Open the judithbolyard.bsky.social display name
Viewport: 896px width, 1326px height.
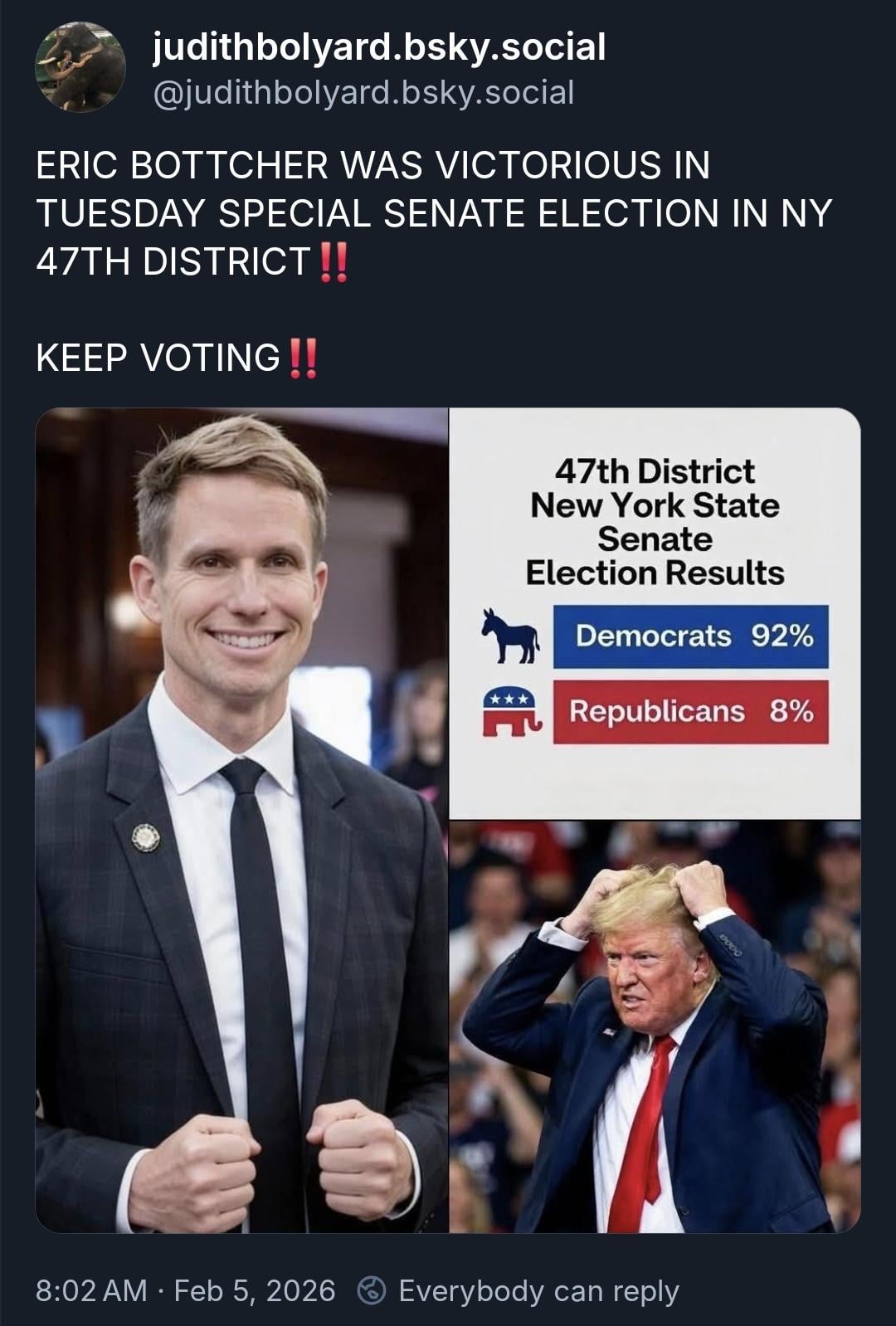click(x=379, y=47)
